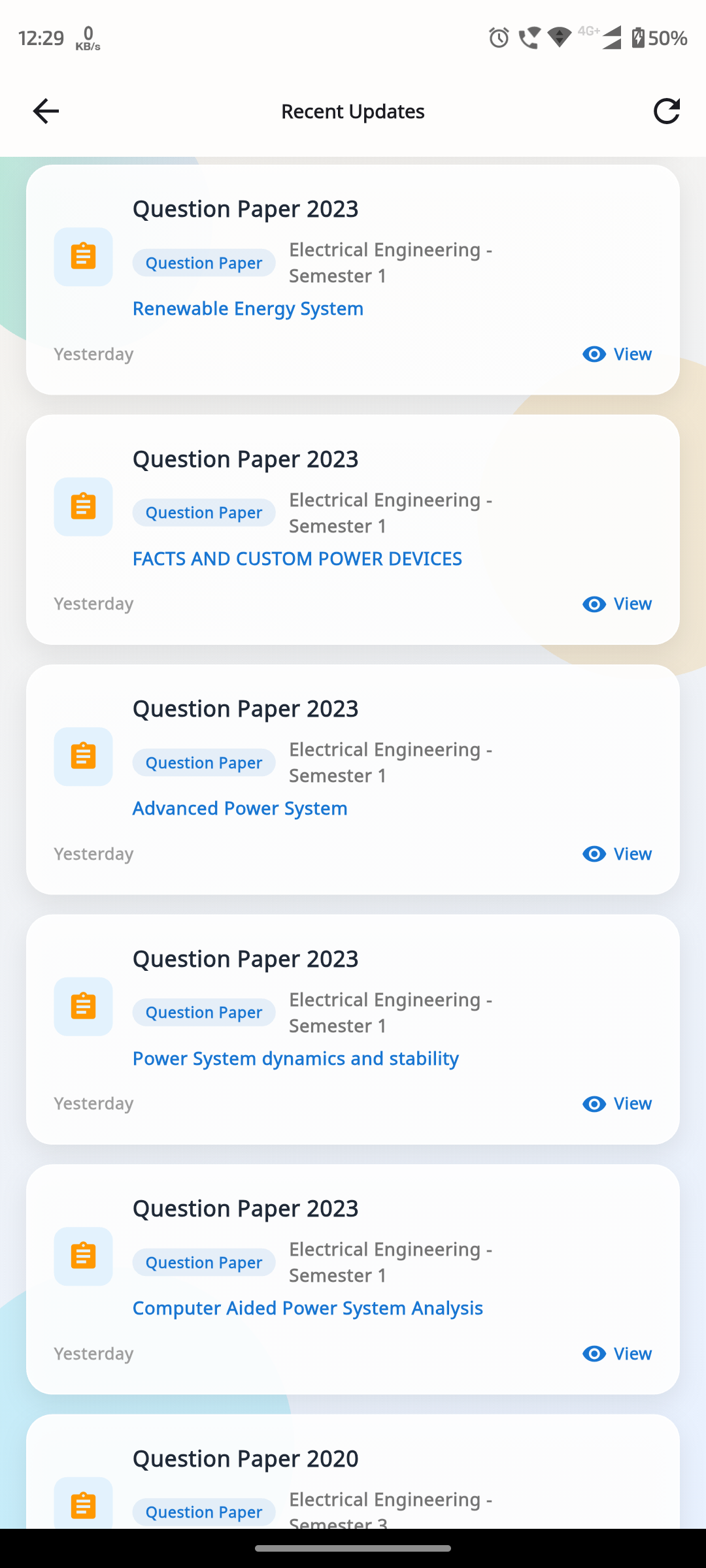Toggle the eye icon beside Advanced Power System View
The width and height of the screenshot is (706, 1568).
pyautogui.click(x=594, y=854)
